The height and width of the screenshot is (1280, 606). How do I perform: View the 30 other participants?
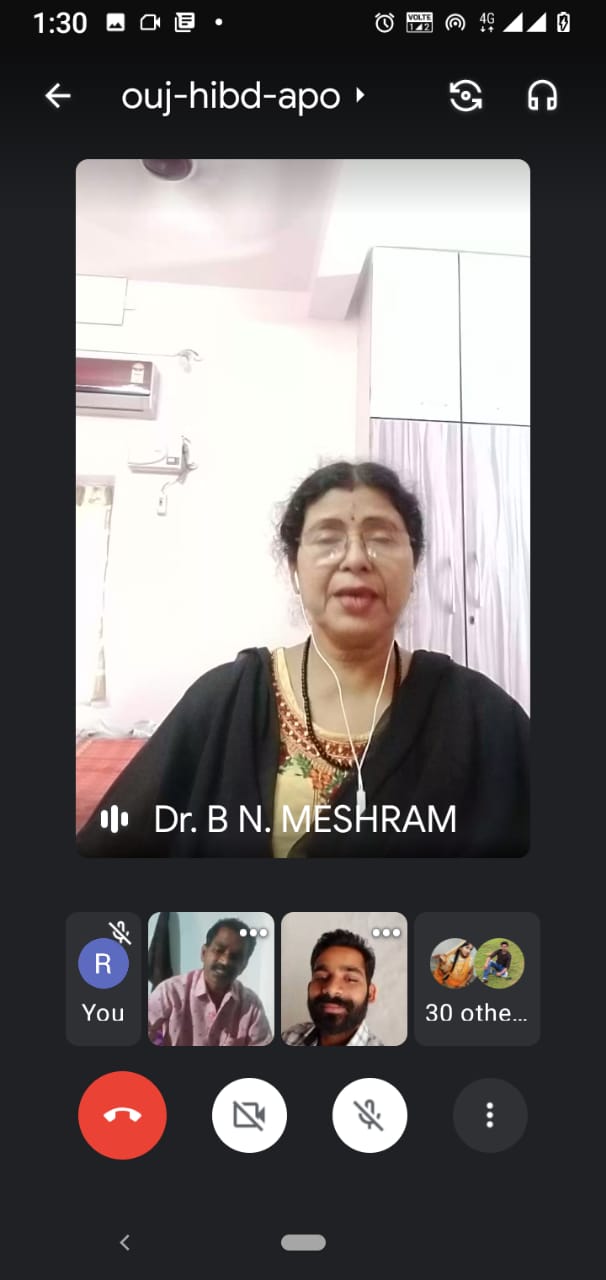pyautogui.click(x=477, y=978)
